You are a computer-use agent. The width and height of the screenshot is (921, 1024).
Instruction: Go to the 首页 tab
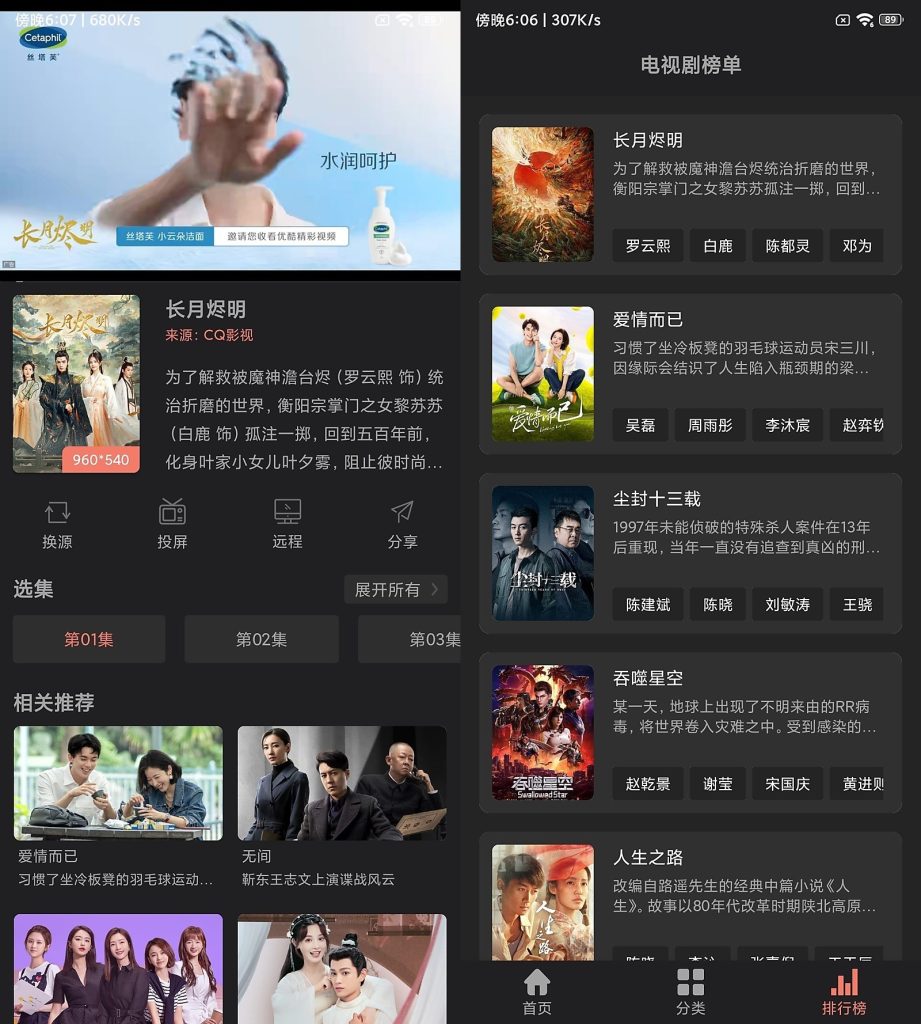(x=537, y=992)
